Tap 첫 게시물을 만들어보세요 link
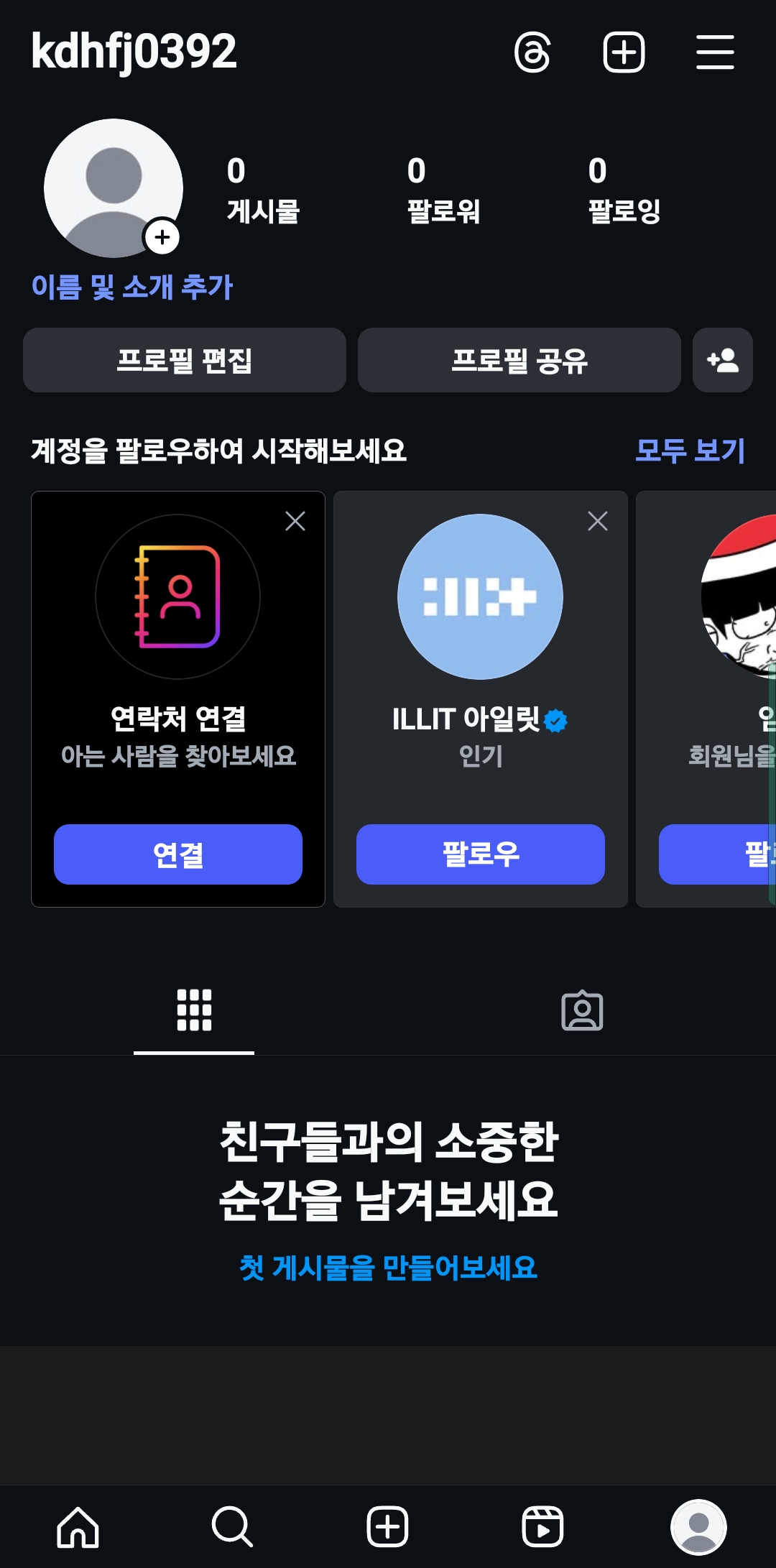 (x=388, y=1268)
